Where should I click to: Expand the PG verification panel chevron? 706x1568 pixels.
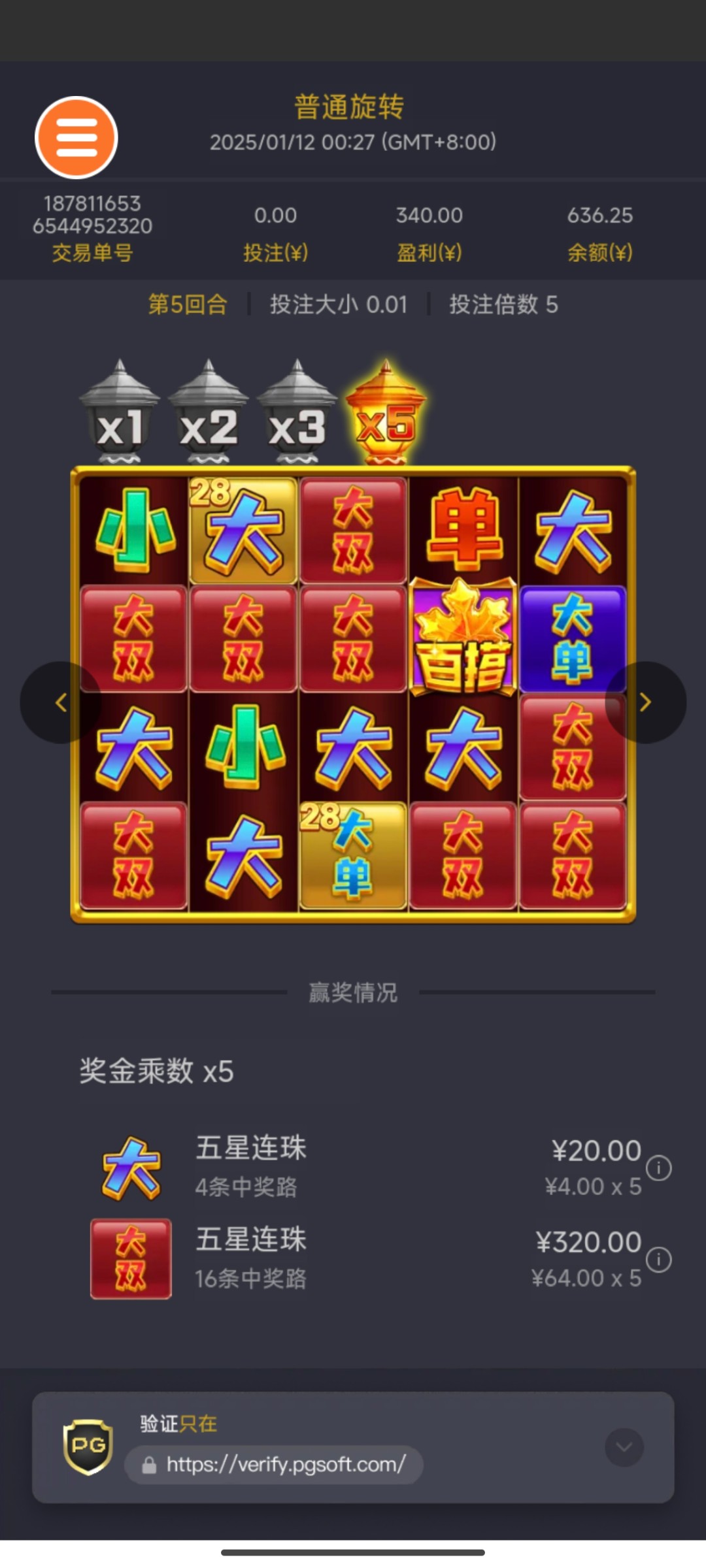click(624, 1447)
